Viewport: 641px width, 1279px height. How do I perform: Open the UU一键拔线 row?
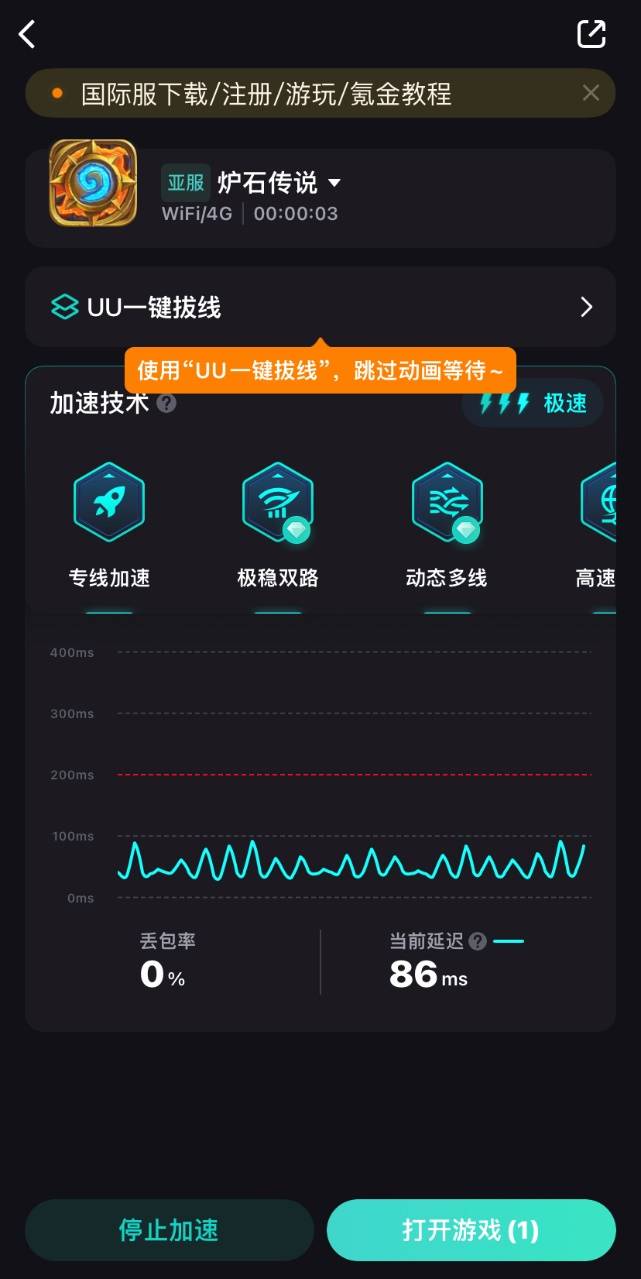pyautogui.click(x=320, y=307)
